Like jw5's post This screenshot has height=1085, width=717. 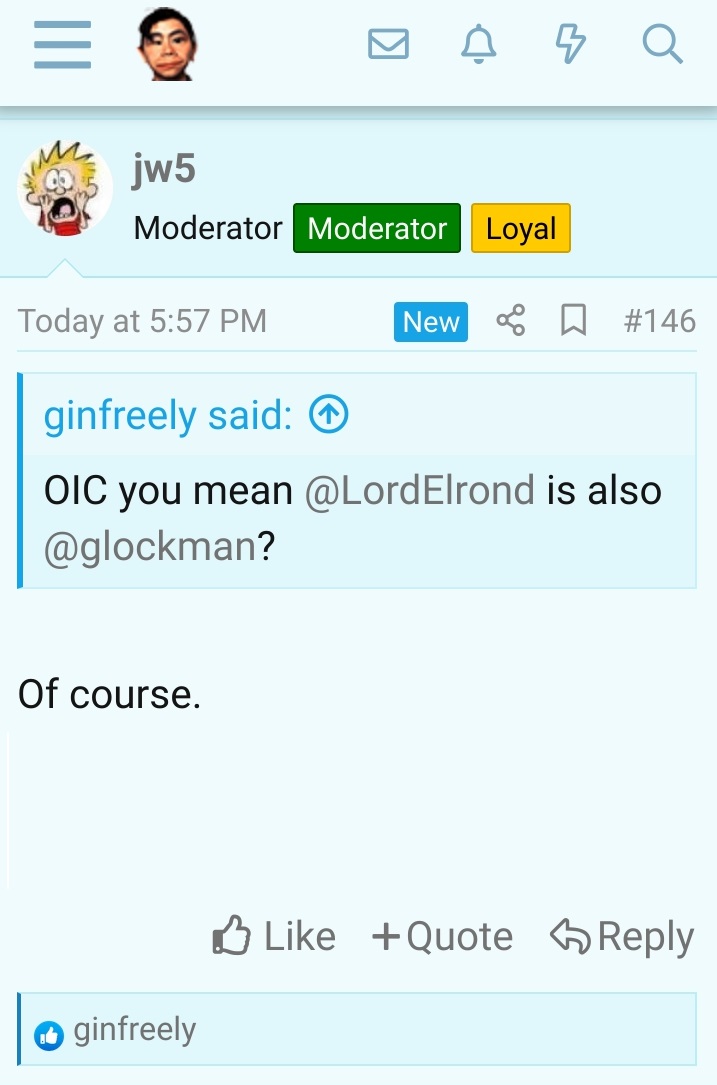pos(274,937)
